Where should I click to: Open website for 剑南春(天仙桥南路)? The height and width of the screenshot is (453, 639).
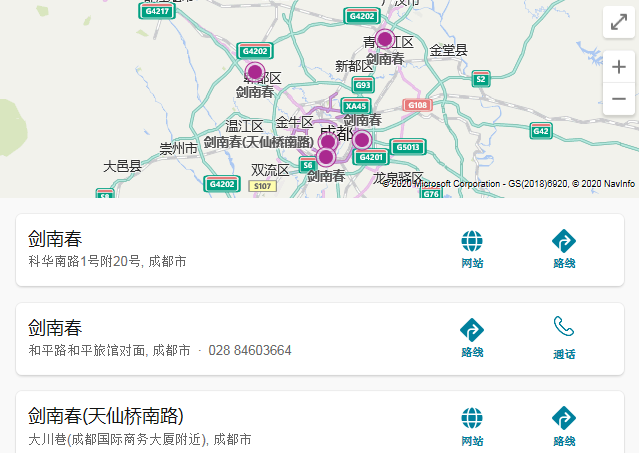(x=472, y=426)
